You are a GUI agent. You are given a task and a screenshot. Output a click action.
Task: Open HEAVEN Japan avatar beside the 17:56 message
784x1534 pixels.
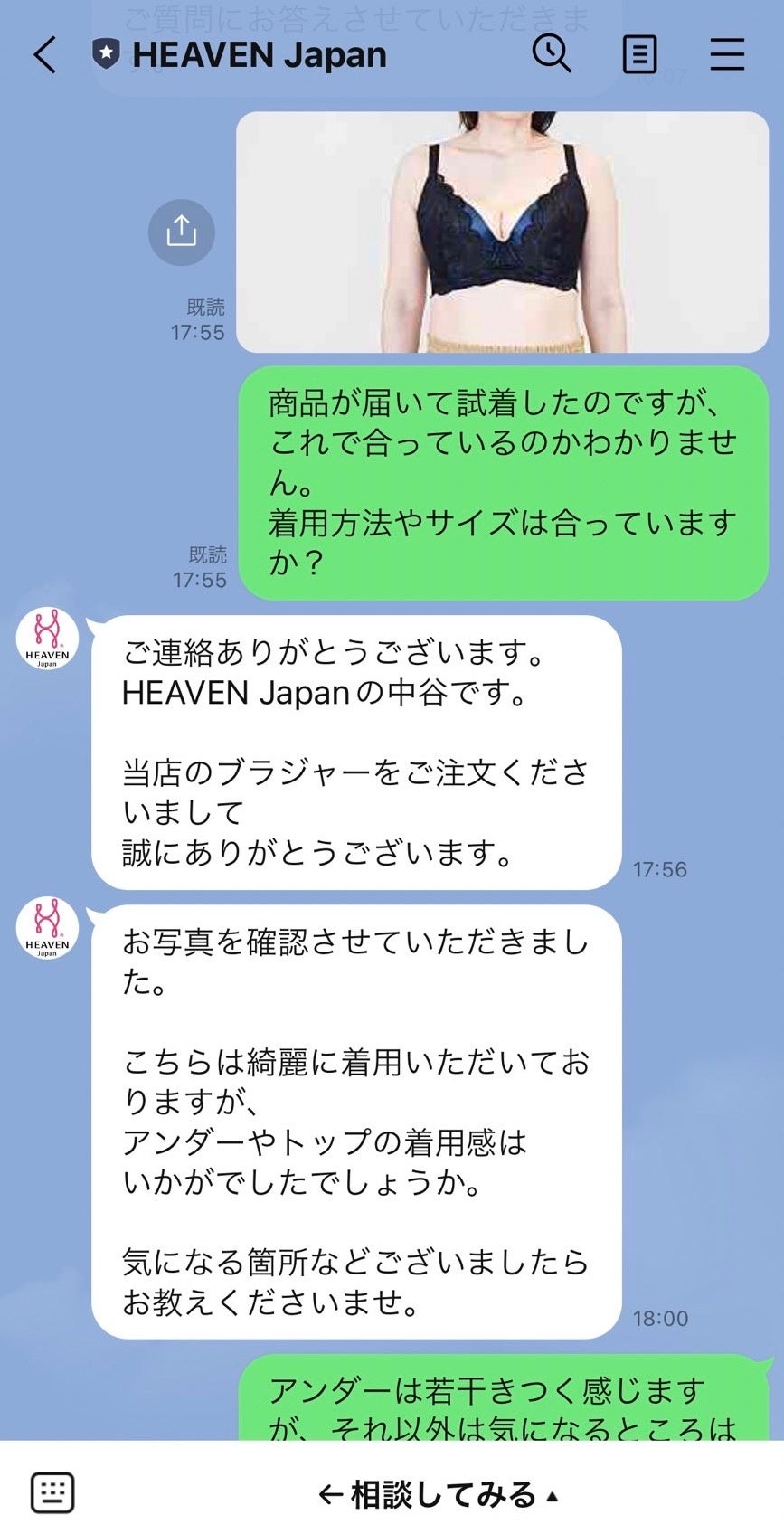click(x=47, y=639)
